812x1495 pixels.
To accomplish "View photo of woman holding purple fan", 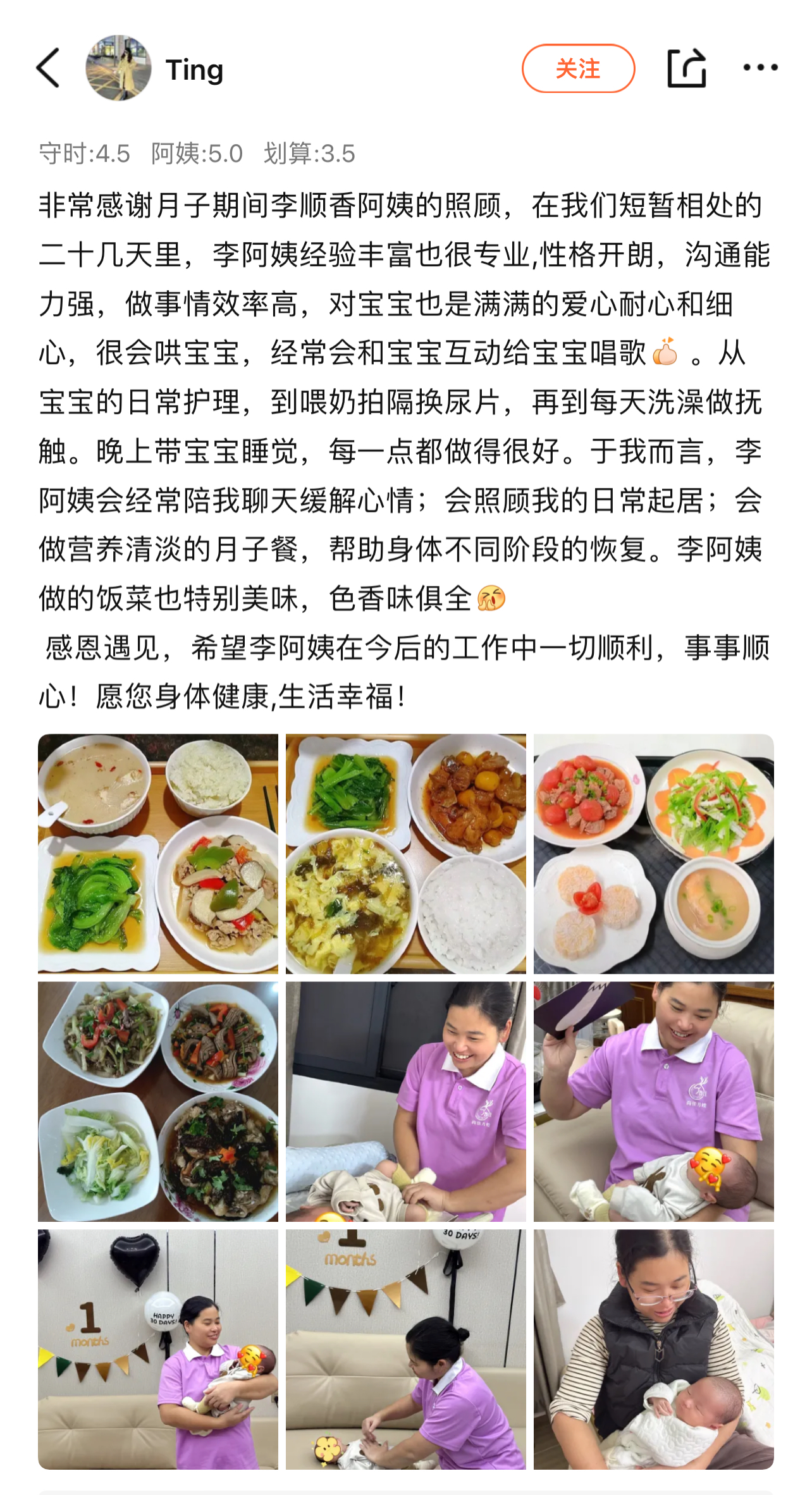I will click(653, 1101).
